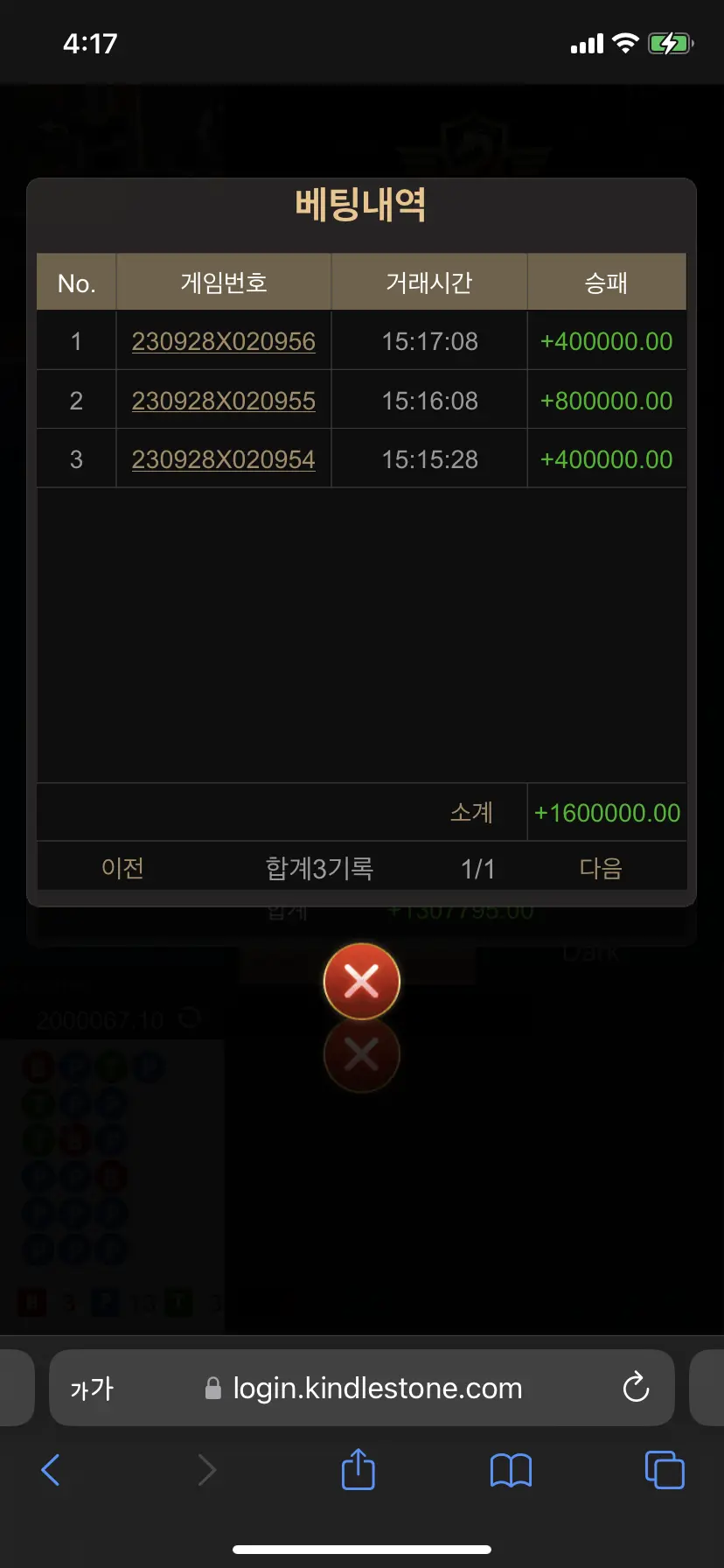
Task: Open the 가가 text size menu
Action: point(92,1388)
